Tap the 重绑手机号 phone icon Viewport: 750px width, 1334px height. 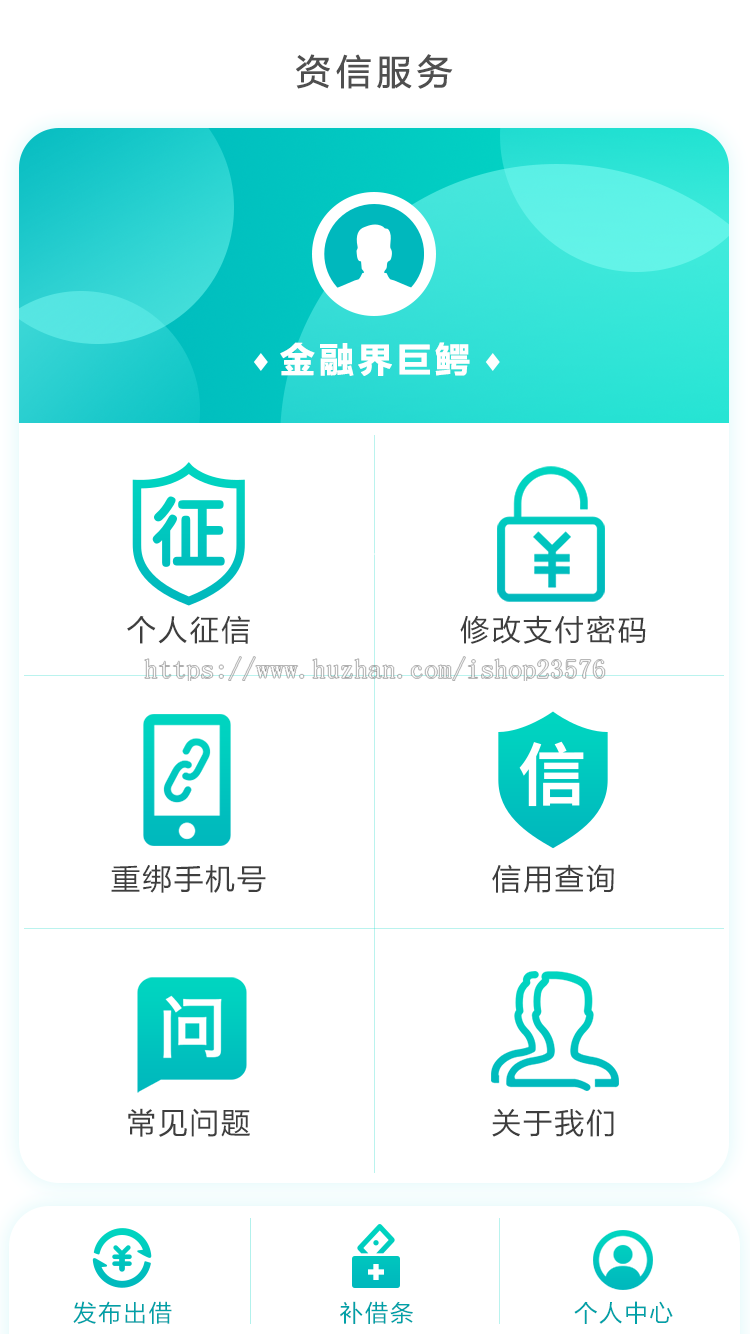pyautogui.click(x=189, y=780)
